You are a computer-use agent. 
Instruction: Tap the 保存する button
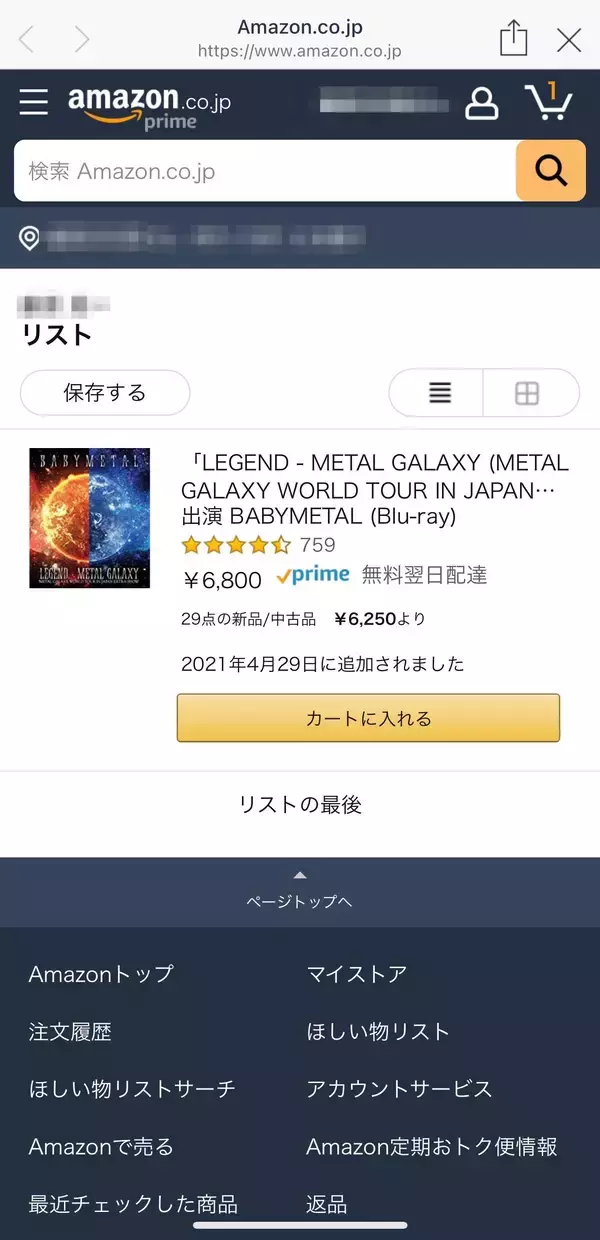coord(105,393)
